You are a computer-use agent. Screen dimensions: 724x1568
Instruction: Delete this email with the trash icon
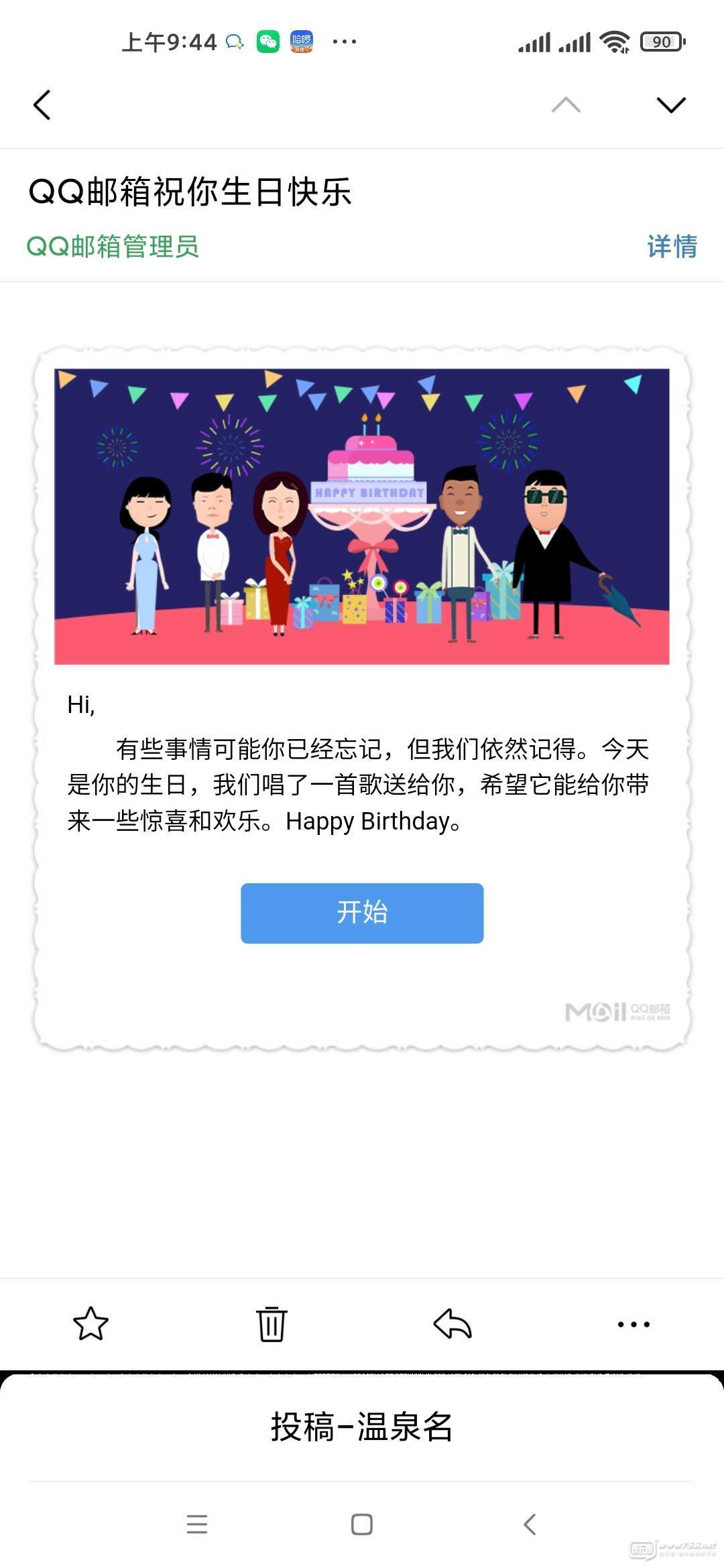271,1323
